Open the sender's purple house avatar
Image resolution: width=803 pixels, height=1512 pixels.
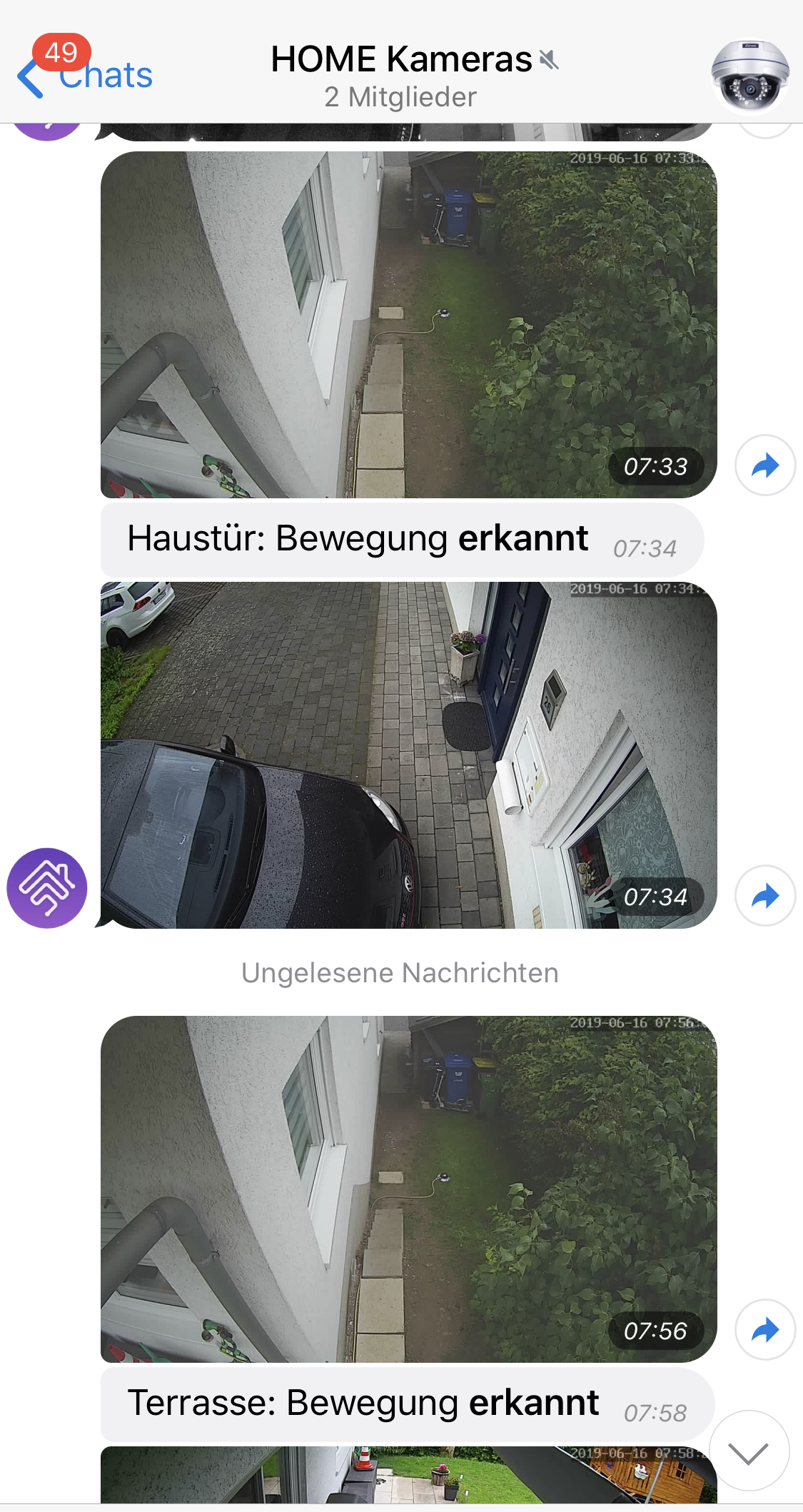pyautogui.click(x=47, y=887)
